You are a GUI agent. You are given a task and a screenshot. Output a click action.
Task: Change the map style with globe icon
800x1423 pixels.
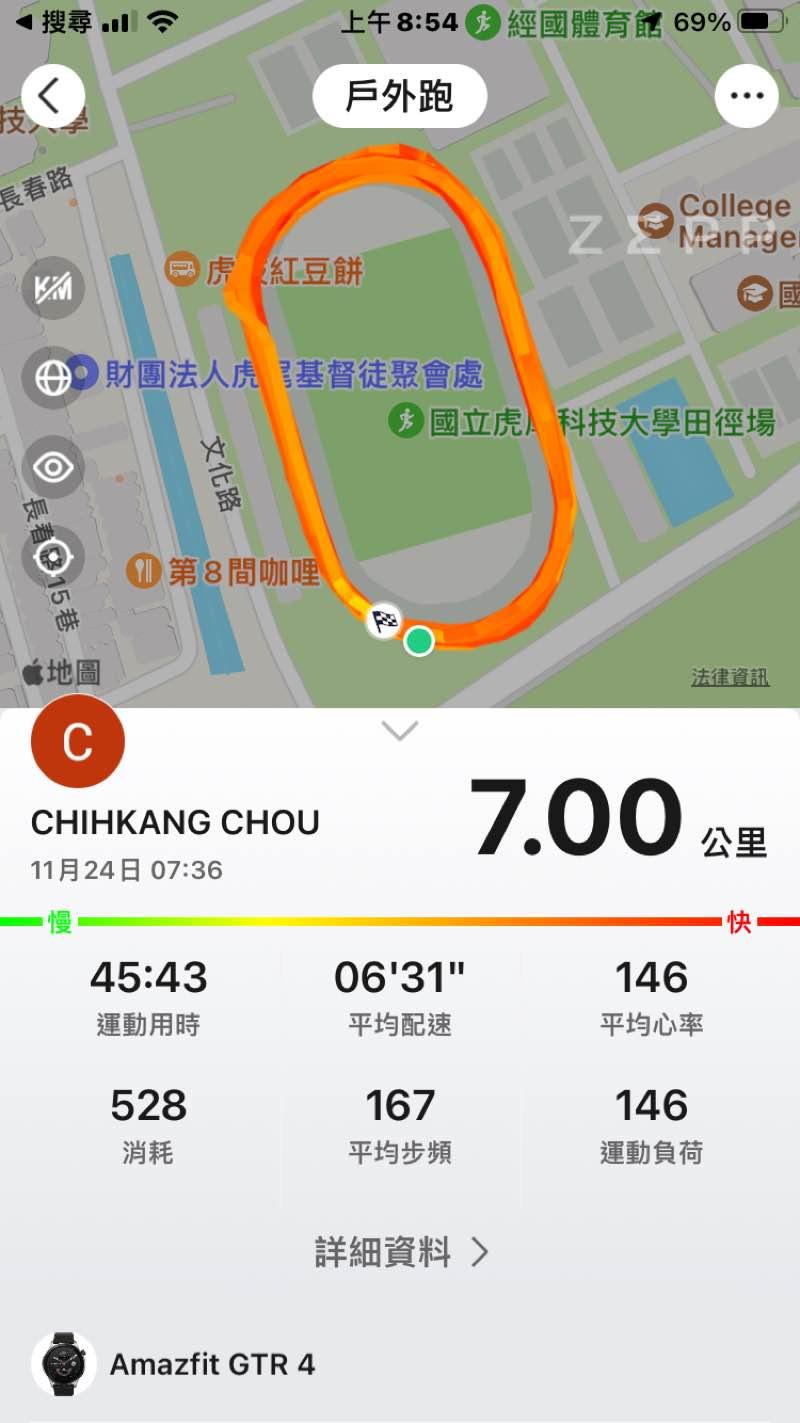click(53, 377)
